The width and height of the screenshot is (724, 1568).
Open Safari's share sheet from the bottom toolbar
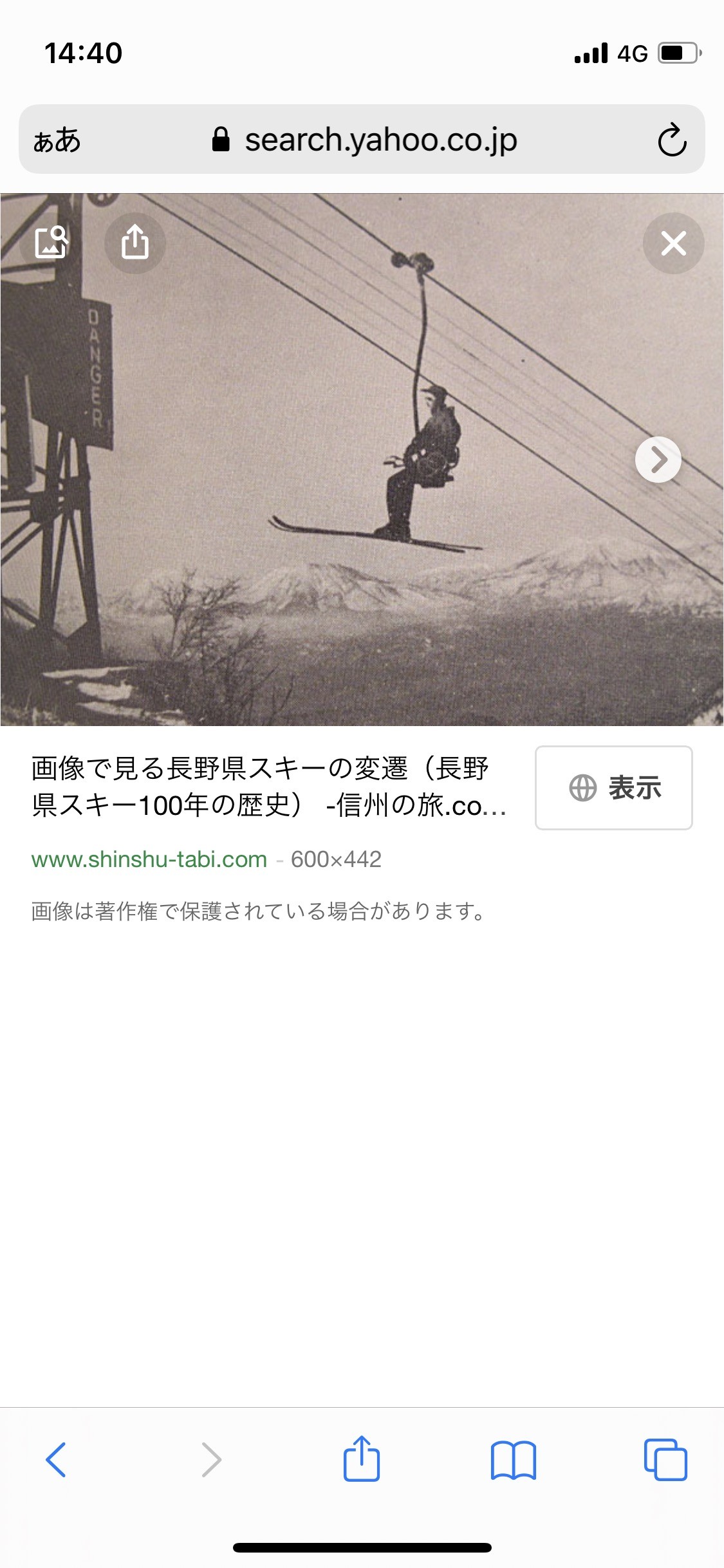pyautogui.click(x=362, y=1459)
